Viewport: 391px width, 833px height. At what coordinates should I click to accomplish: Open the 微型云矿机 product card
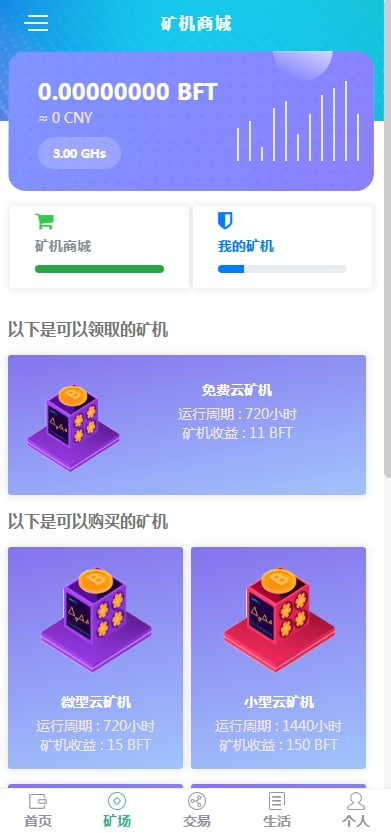tap(96, 658)
